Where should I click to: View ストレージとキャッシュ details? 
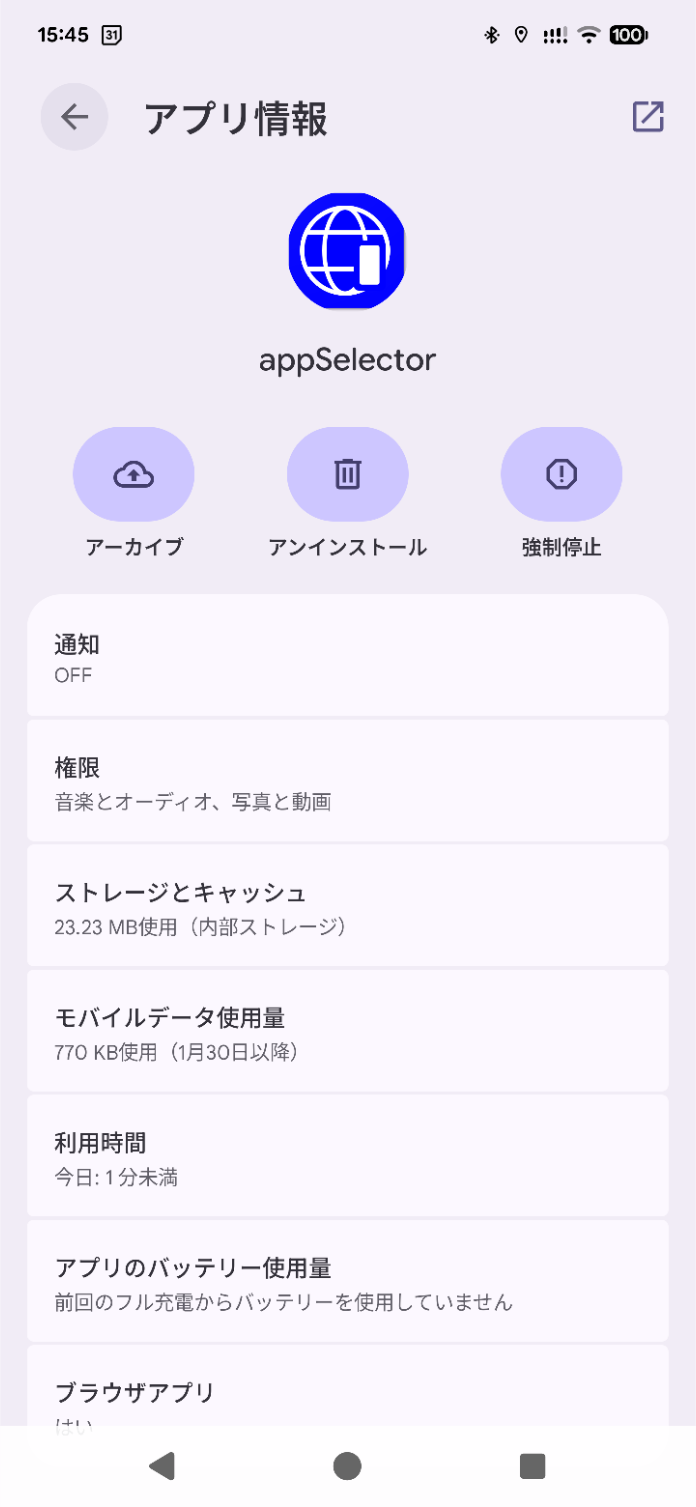tap(347, 907)
